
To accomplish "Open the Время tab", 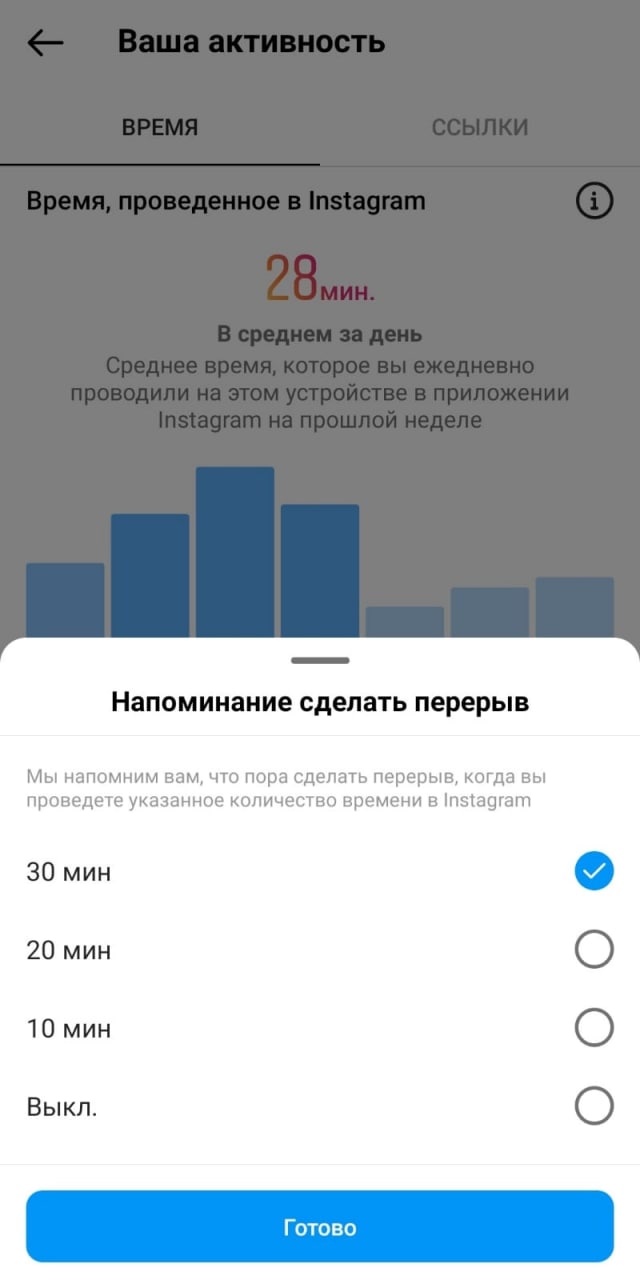I will 160,128.
